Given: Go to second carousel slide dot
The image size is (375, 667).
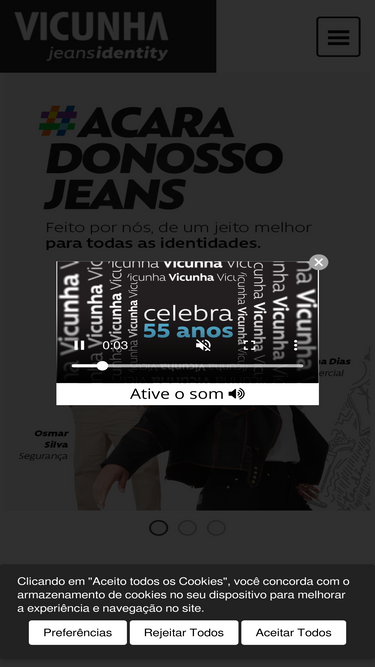Looking at the screenshot, I should point(188,528).
